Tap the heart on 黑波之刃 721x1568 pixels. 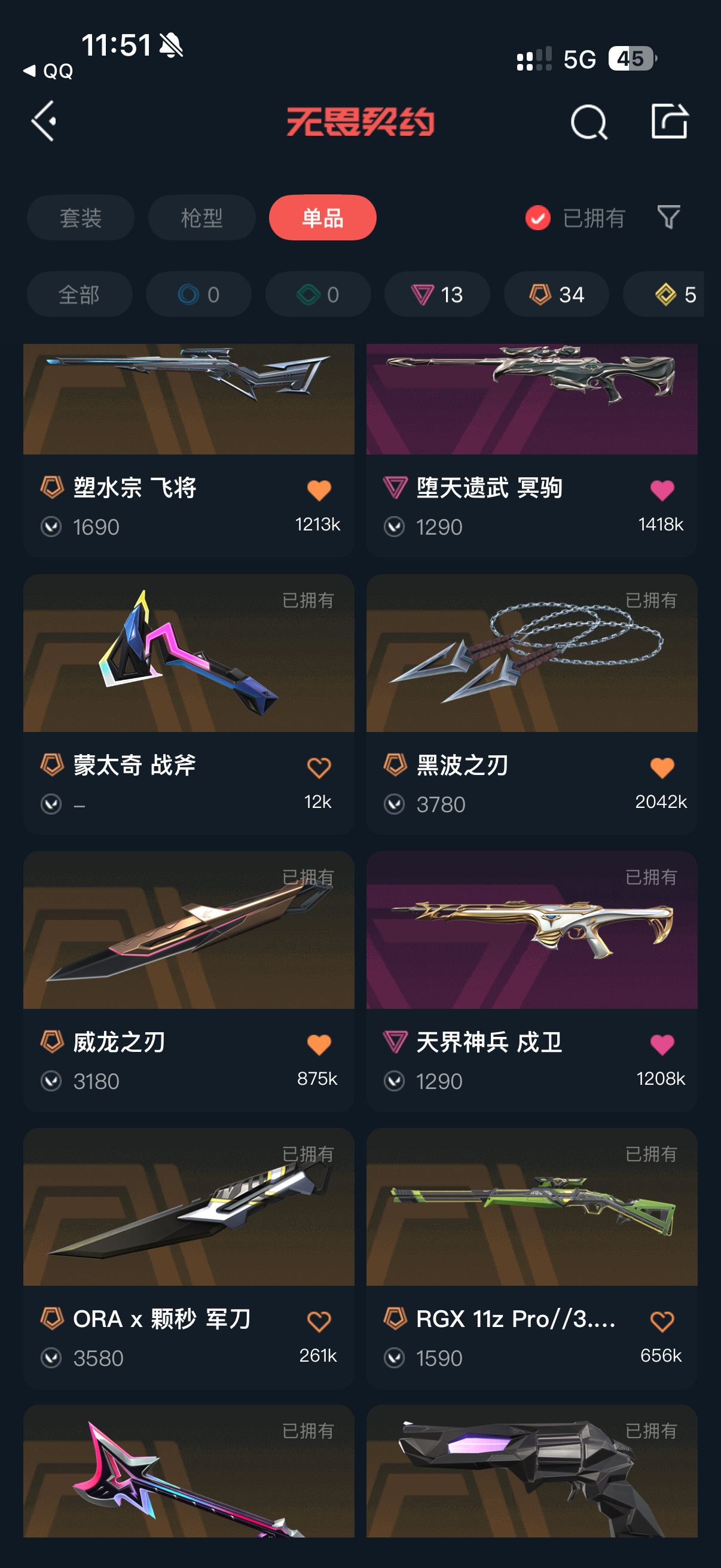tap(662, 768)
